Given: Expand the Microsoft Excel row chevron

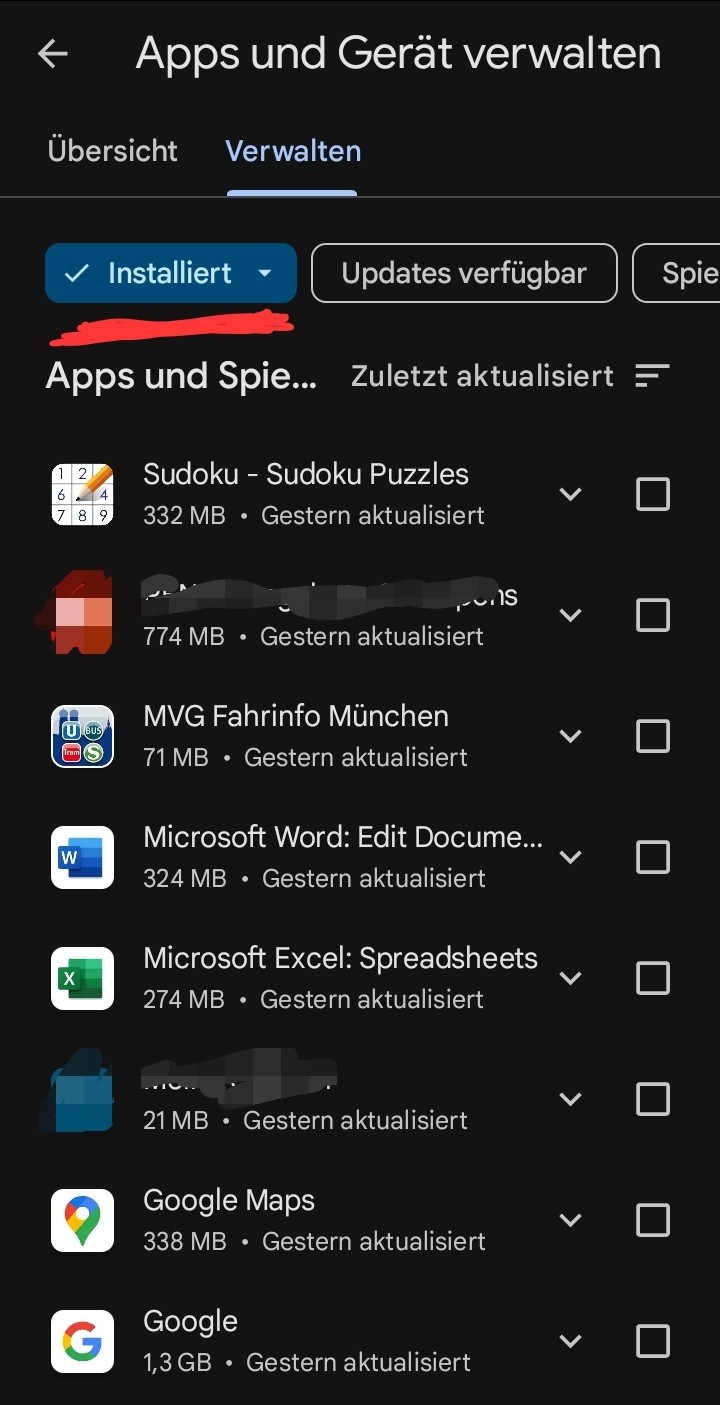Looking at the screenshot, I should (x=570, y=978).
